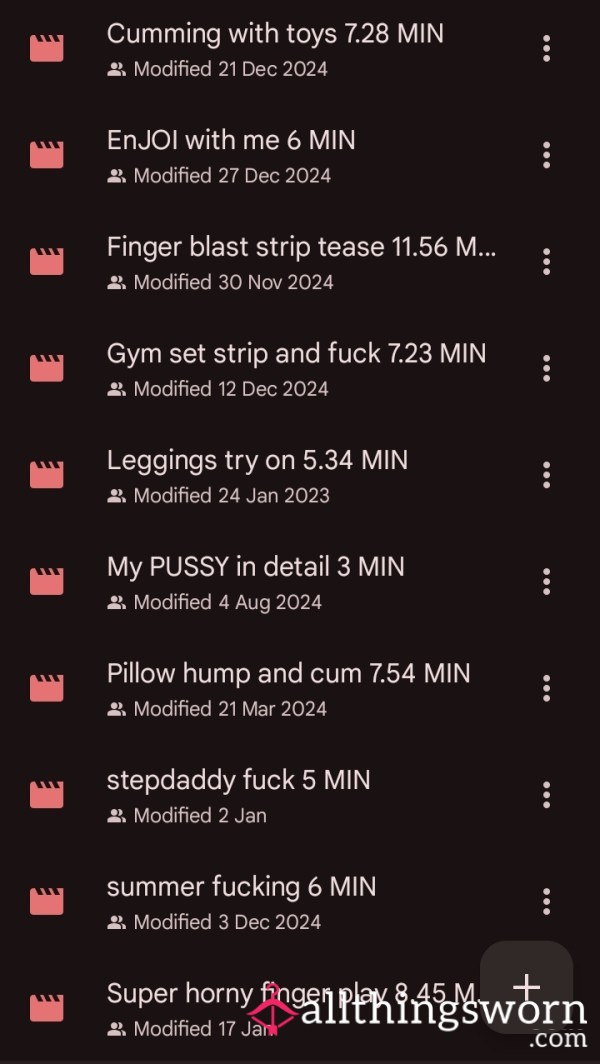
Task: Show options for file modified 21 Dec 2024
Action: (x=546, y=48)
